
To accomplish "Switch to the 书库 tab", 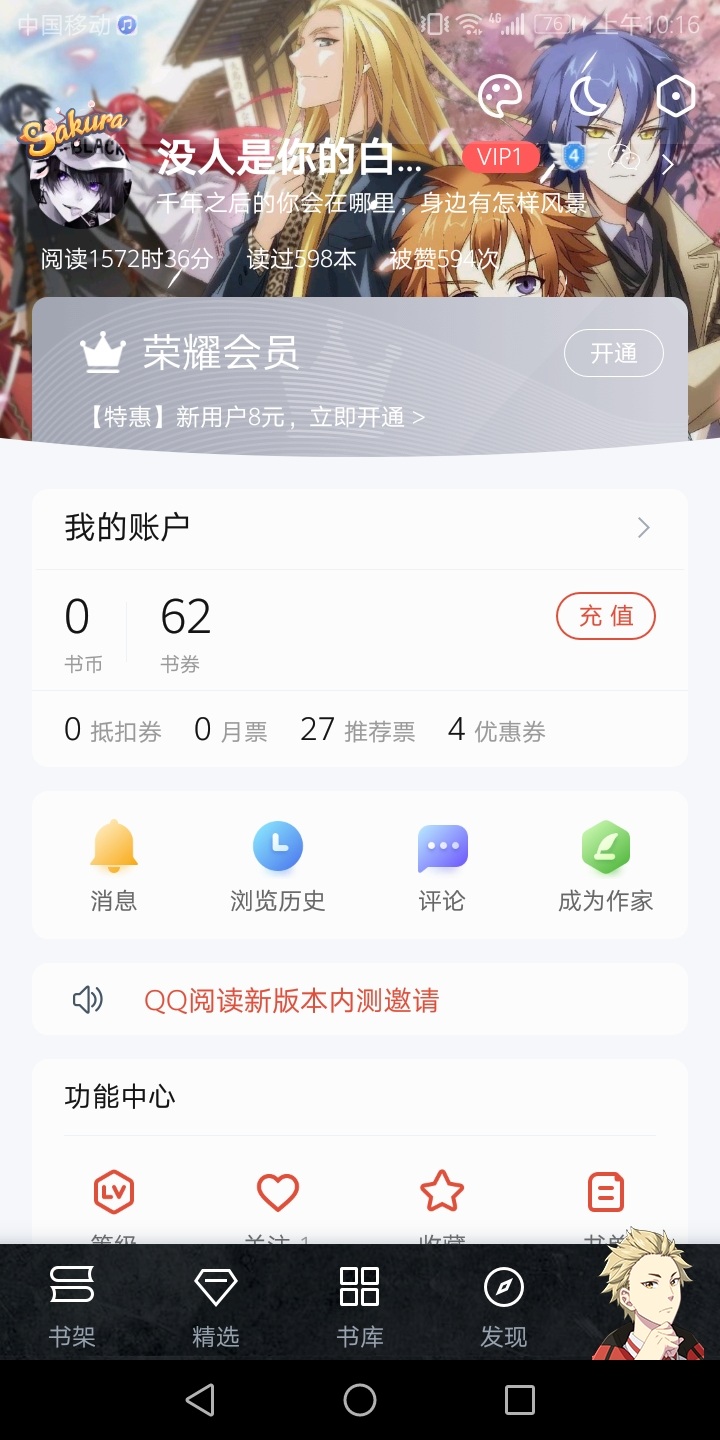I will pos(360,1304).
